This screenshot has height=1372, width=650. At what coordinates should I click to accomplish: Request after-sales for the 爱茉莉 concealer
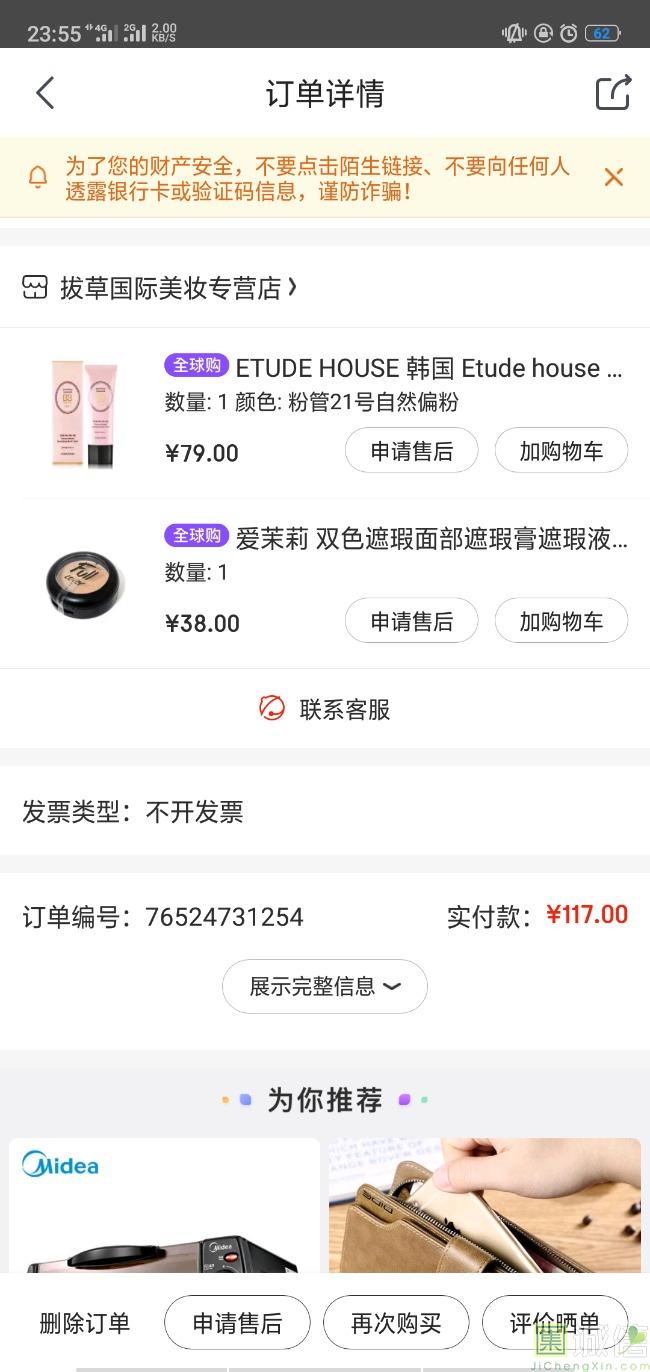pyautogui.click(x=411, y=622)
